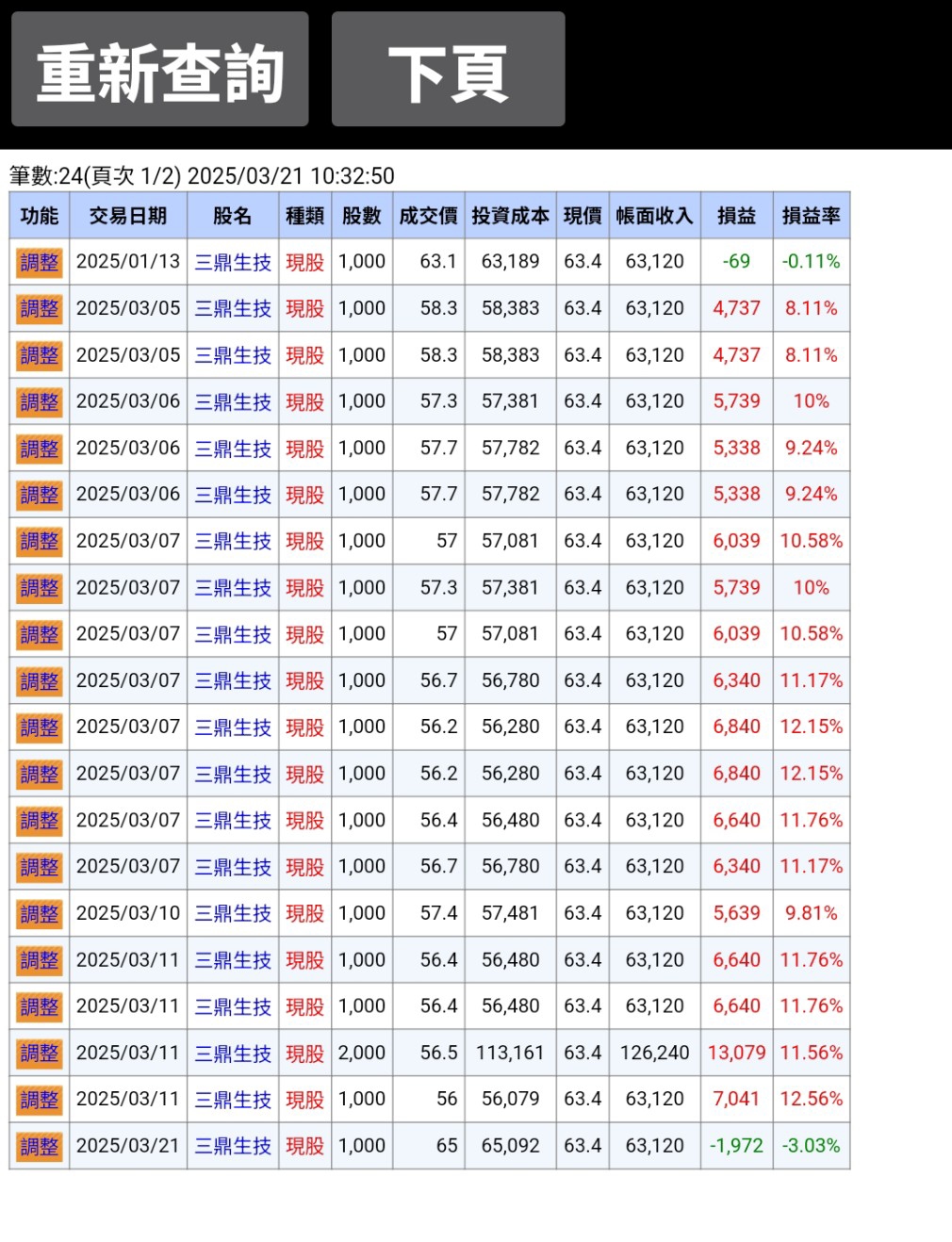Adjust the 2025/03/10 trade entry
The height and width of the screenshot is (1242, 952).
tap(39, 913)
